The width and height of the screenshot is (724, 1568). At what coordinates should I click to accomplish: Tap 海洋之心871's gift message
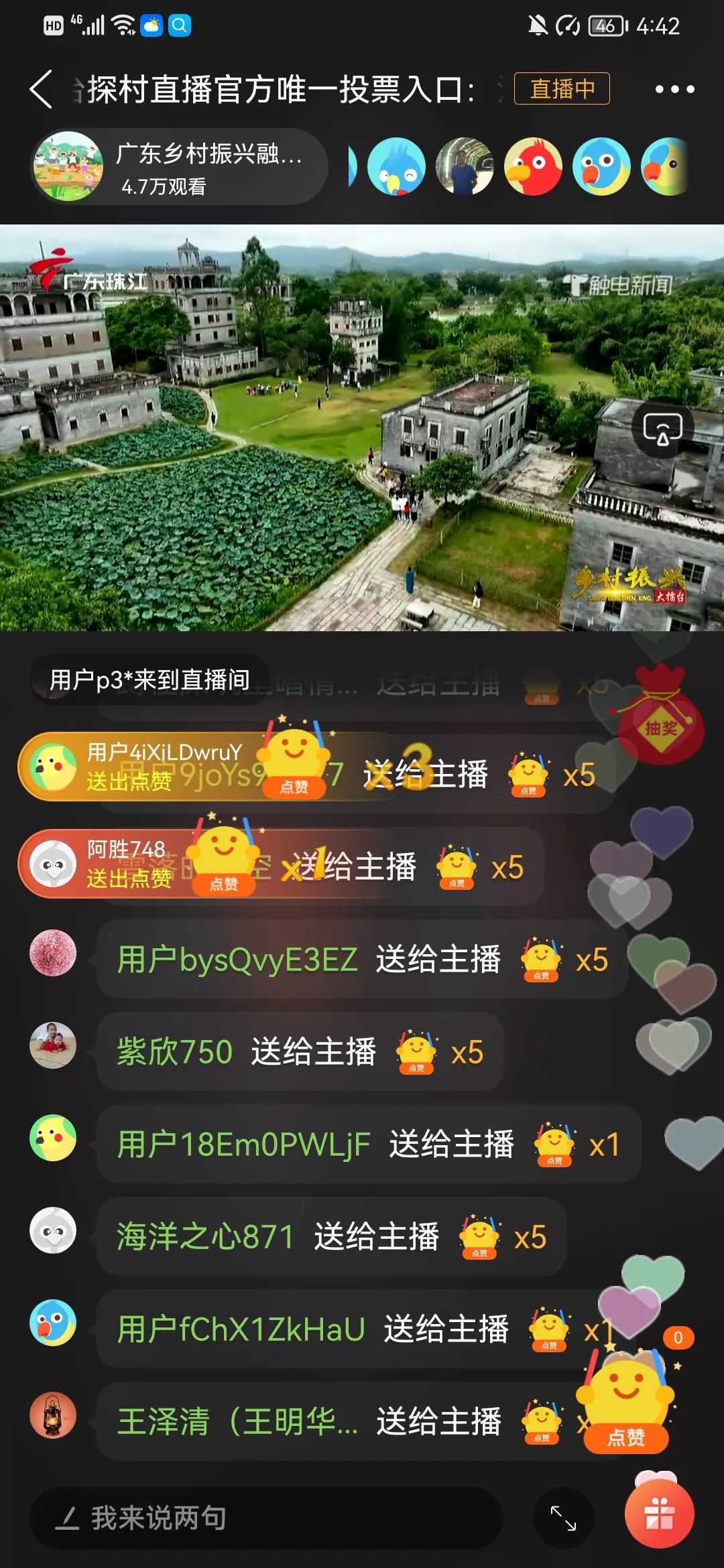(331, 1236)
